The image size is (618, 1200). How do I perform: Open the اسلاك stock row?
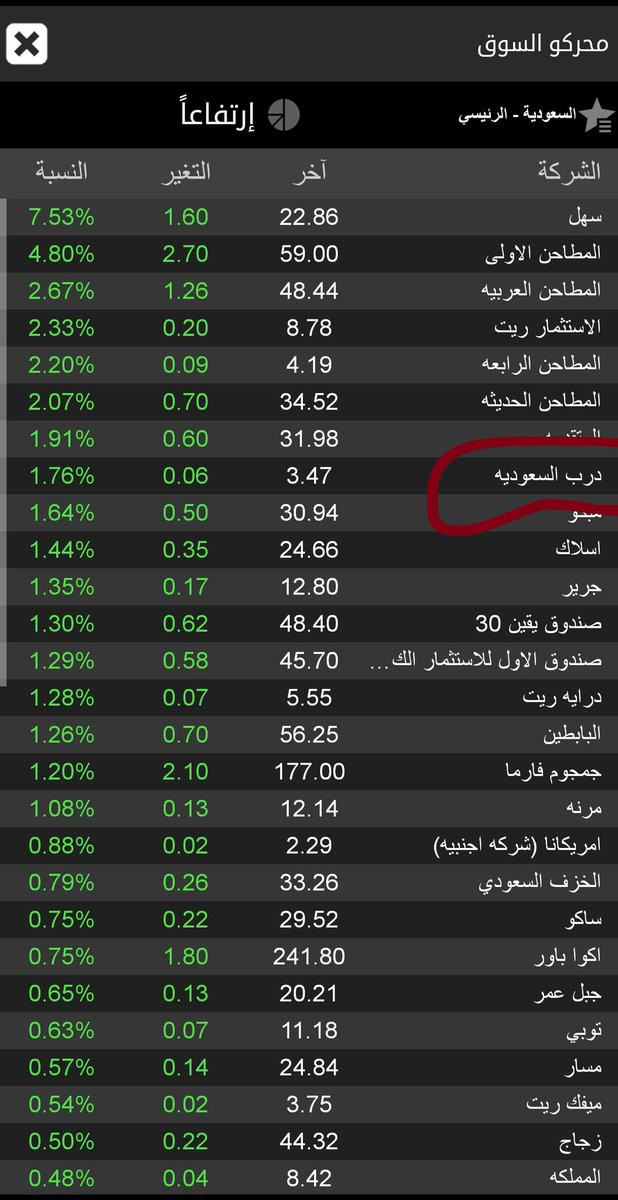pyautogui.click(x=309, y=550)
